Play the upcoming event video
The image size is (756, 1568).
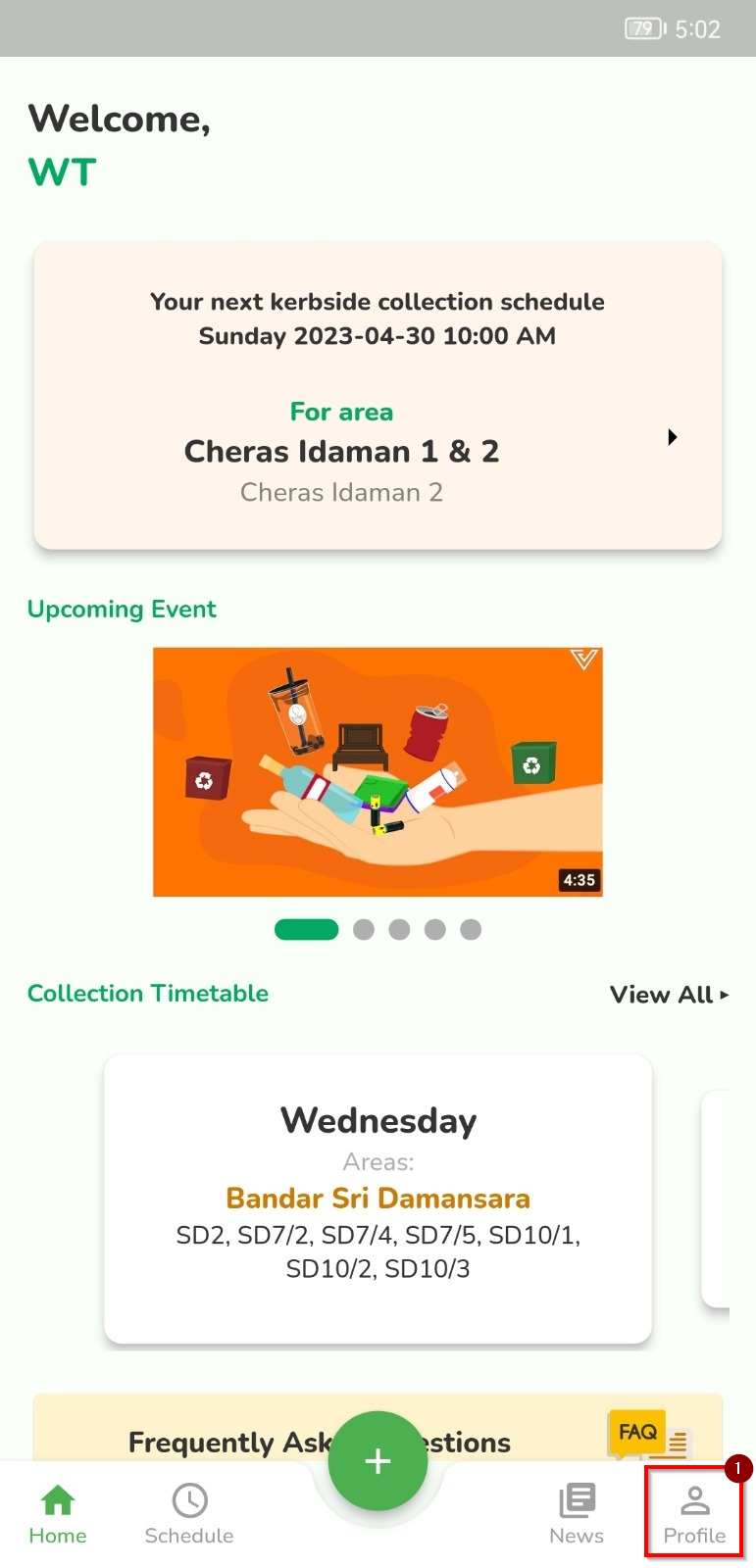coord(378,771)
